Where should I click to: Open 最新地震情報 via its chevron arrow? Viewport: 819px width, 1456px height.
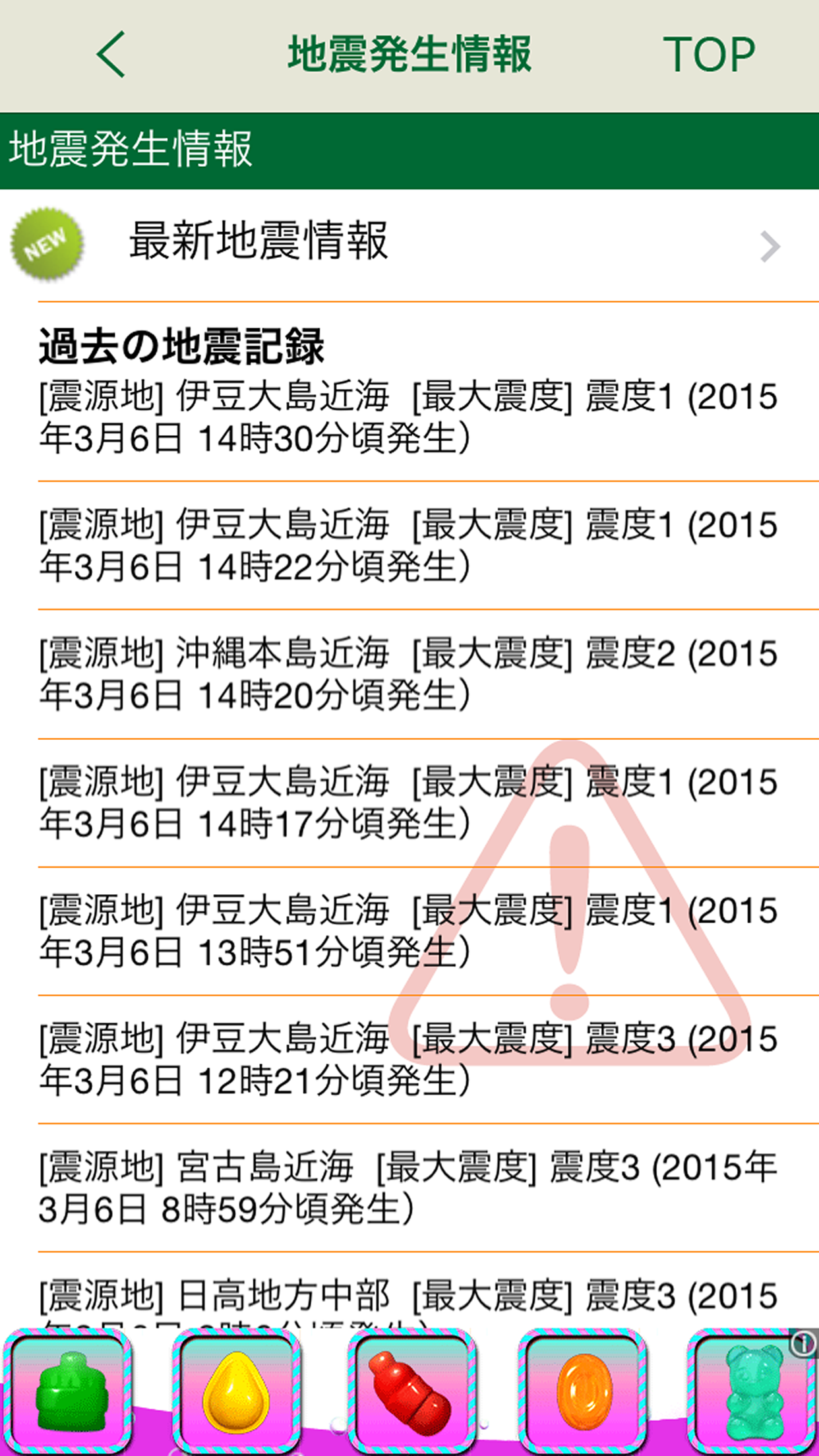pos(769,247)
